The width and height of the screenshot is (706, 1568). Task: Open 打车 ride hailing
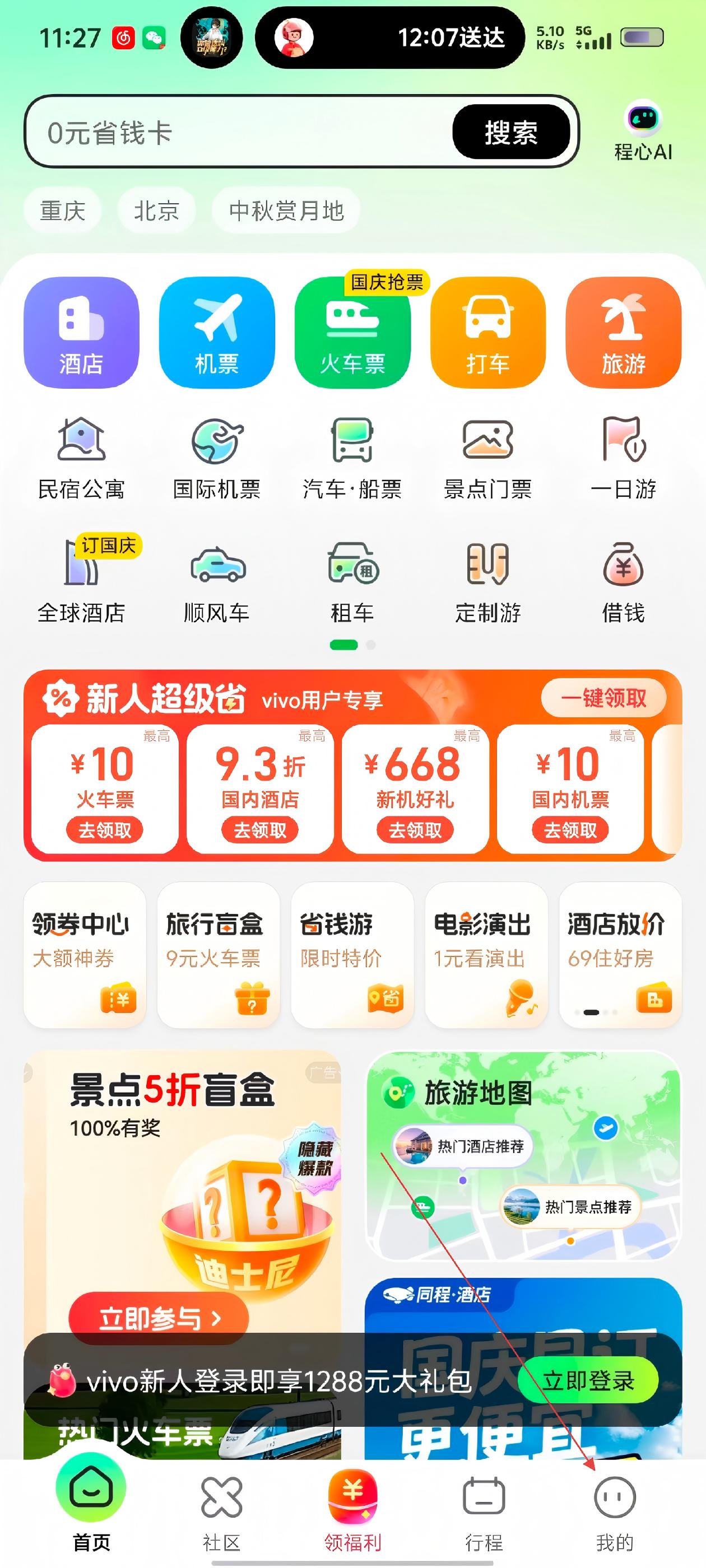click(488, 332)
